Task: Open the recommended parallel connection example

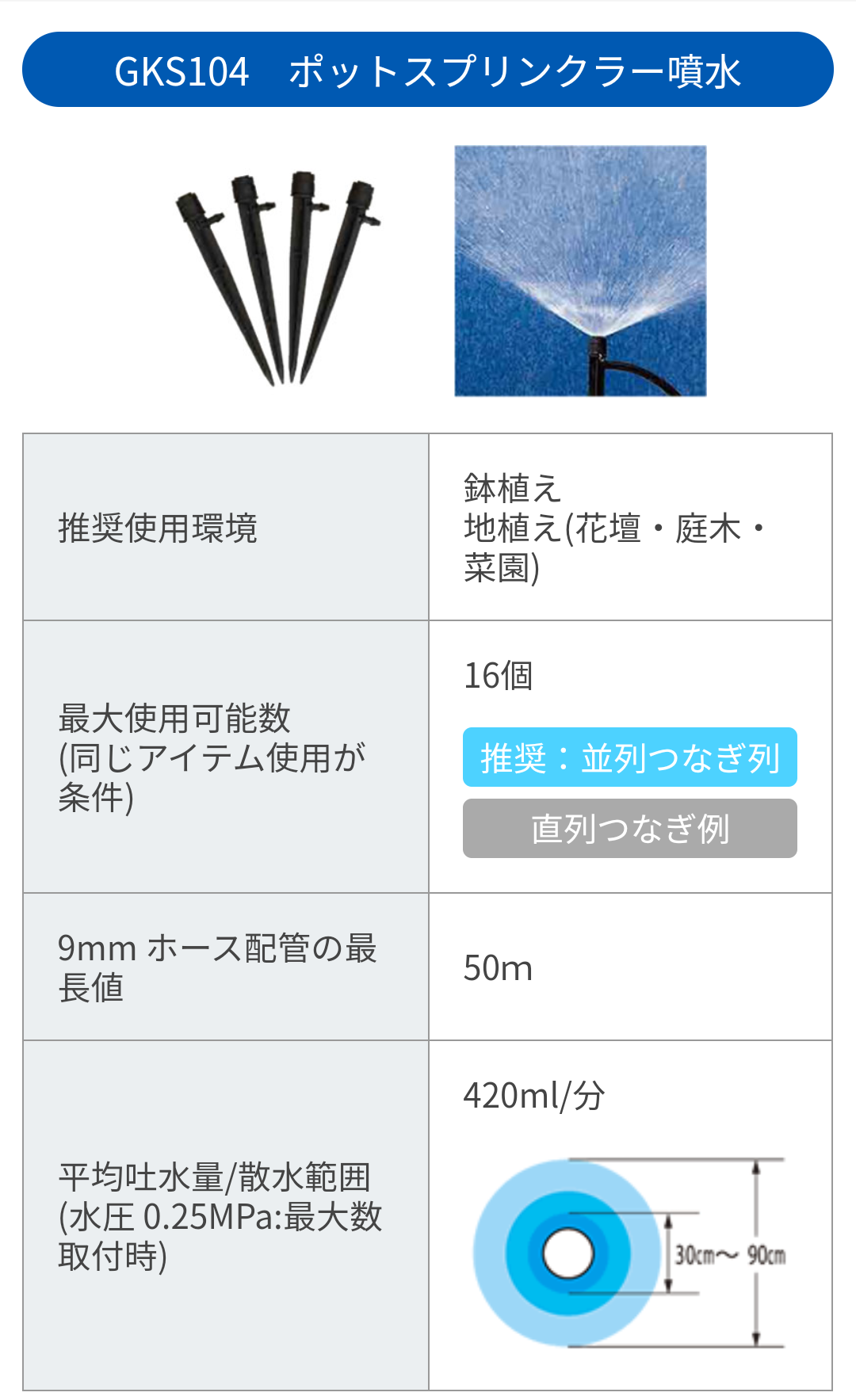Action: coord(629,757)
